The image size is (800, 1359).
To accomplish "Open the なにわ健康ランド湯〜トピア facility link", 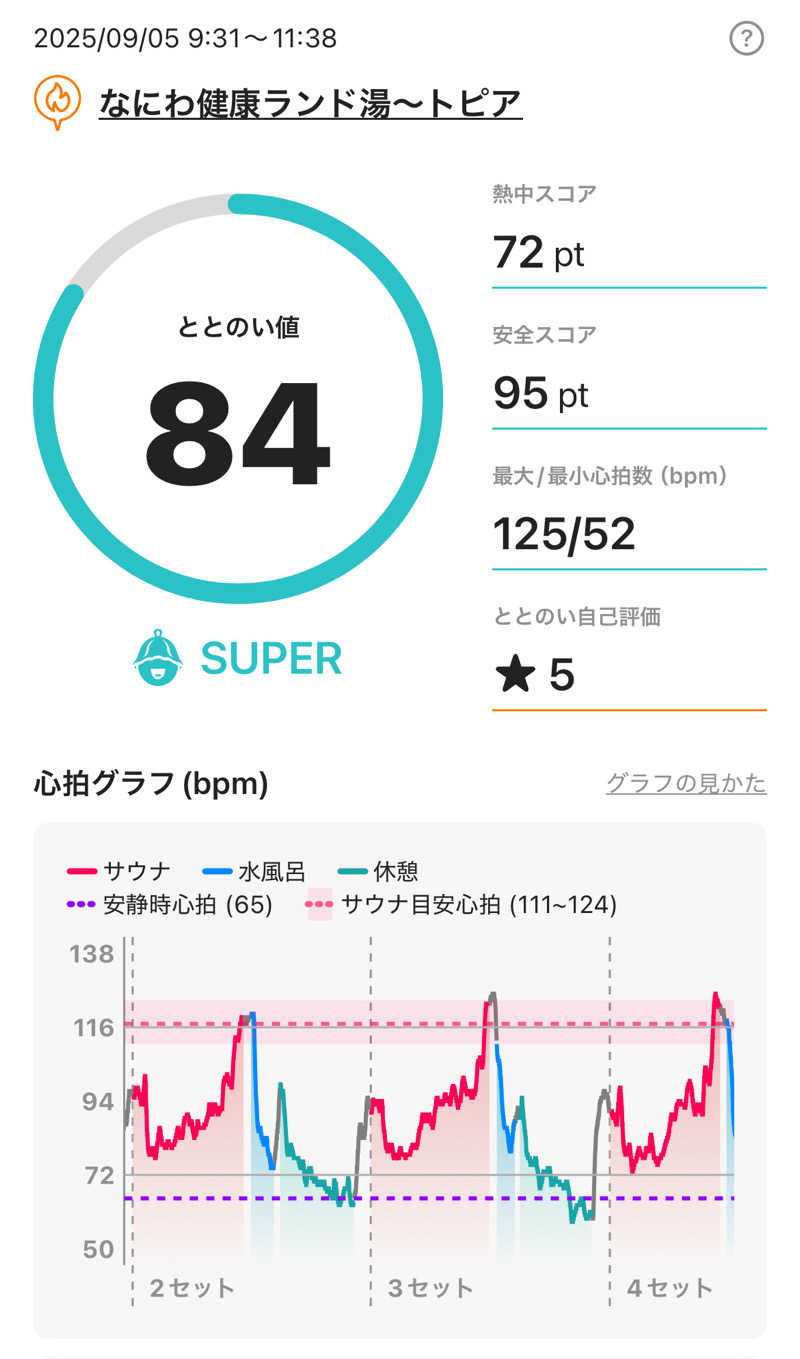I will (310, 102).
